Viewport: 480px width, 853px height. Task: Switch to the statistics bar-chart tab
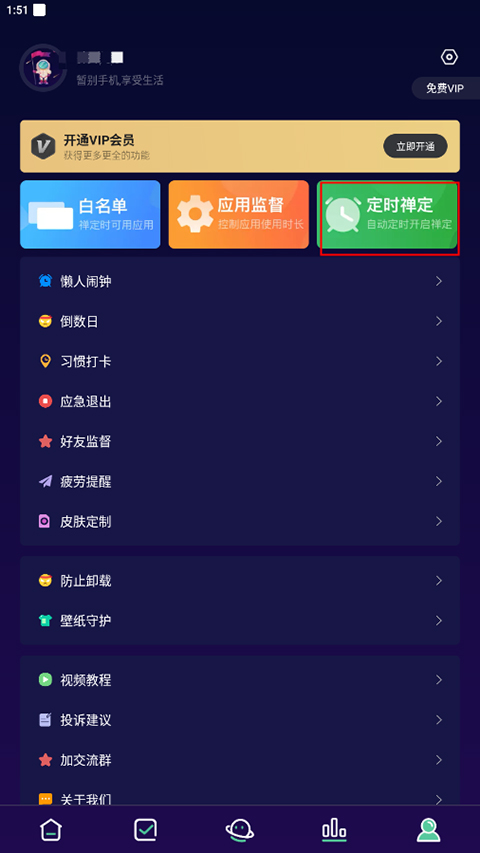[x=334, y=830]
